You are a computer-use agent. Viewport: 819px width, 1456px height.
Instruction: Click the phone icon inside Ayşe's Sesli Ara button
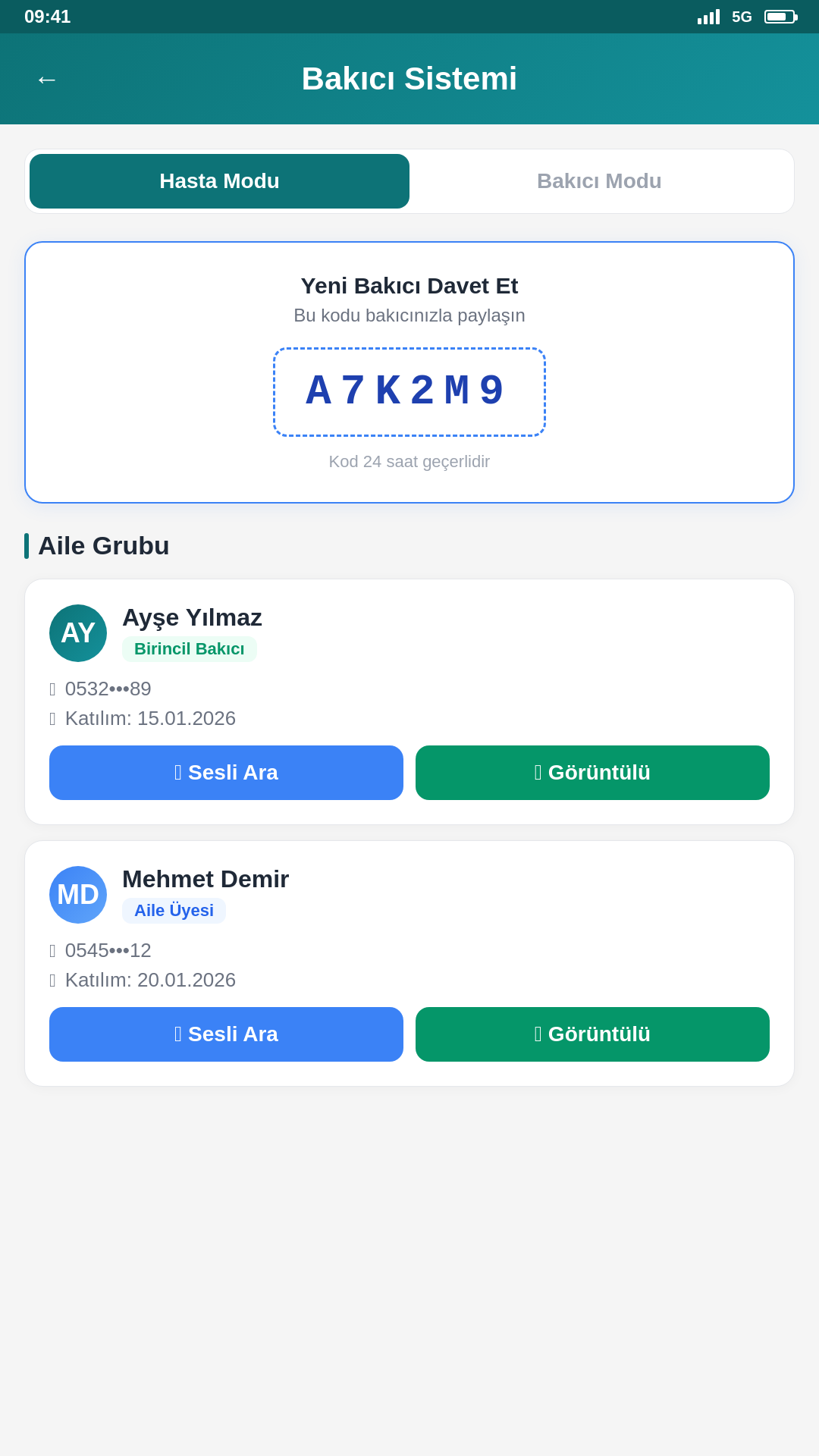[177, 772]
